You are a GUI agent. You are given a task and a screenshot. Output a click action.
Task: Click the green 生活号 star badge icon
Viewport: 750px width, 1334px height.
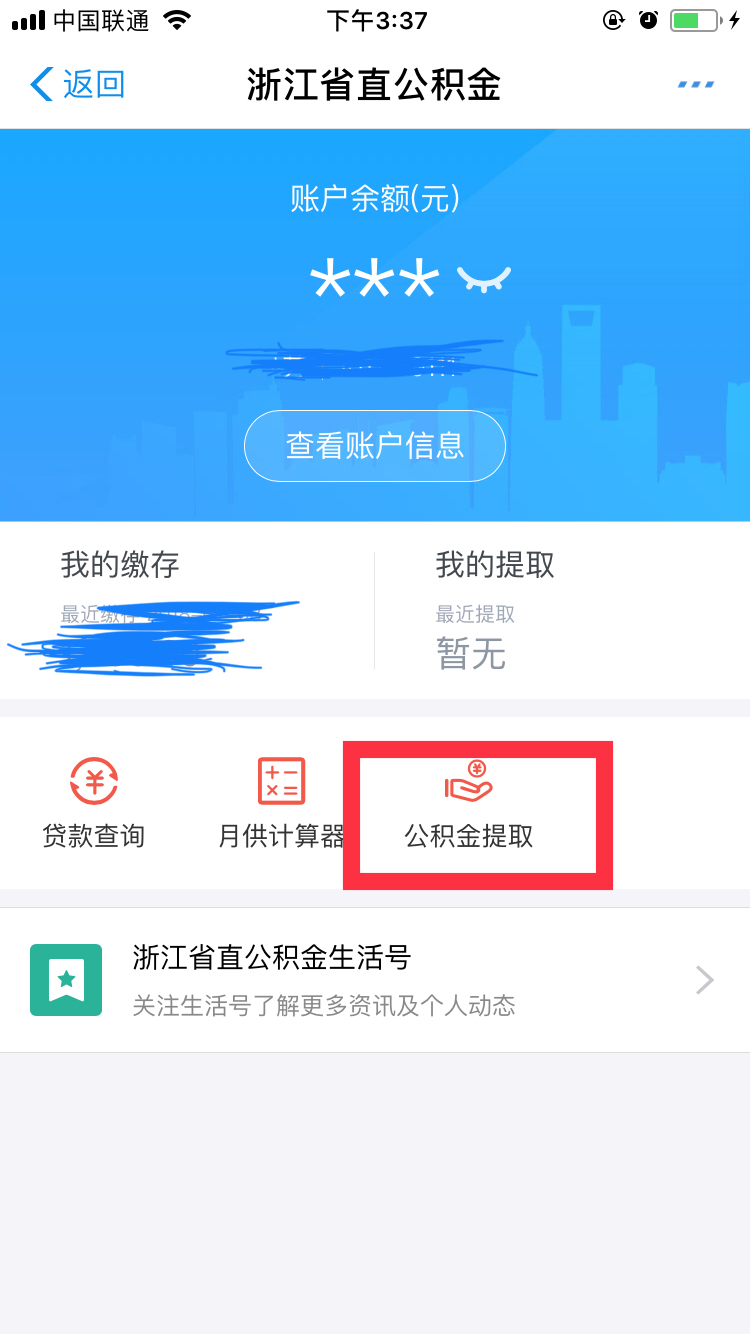click(66, 979)
